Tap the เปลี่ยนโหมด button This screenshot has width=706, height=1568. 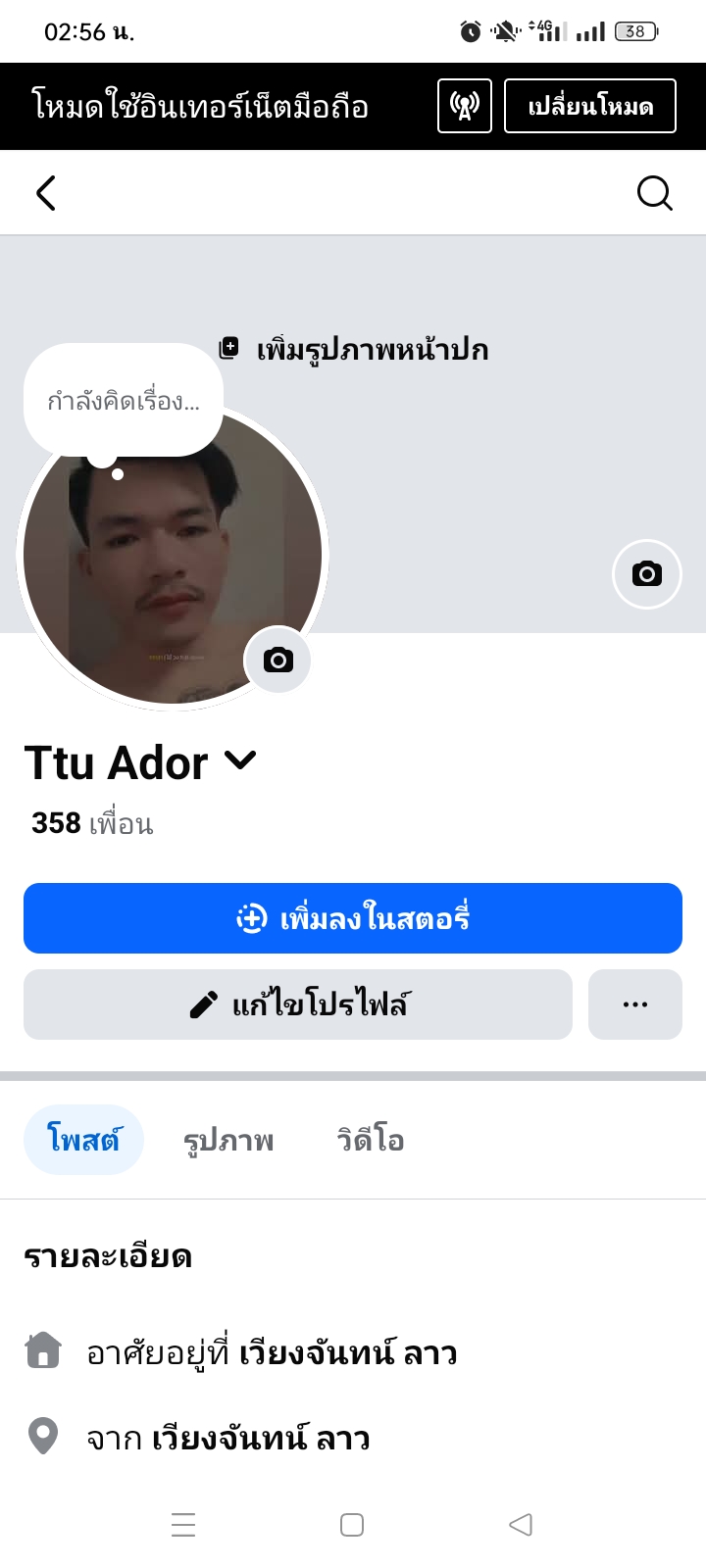(589, 106)
